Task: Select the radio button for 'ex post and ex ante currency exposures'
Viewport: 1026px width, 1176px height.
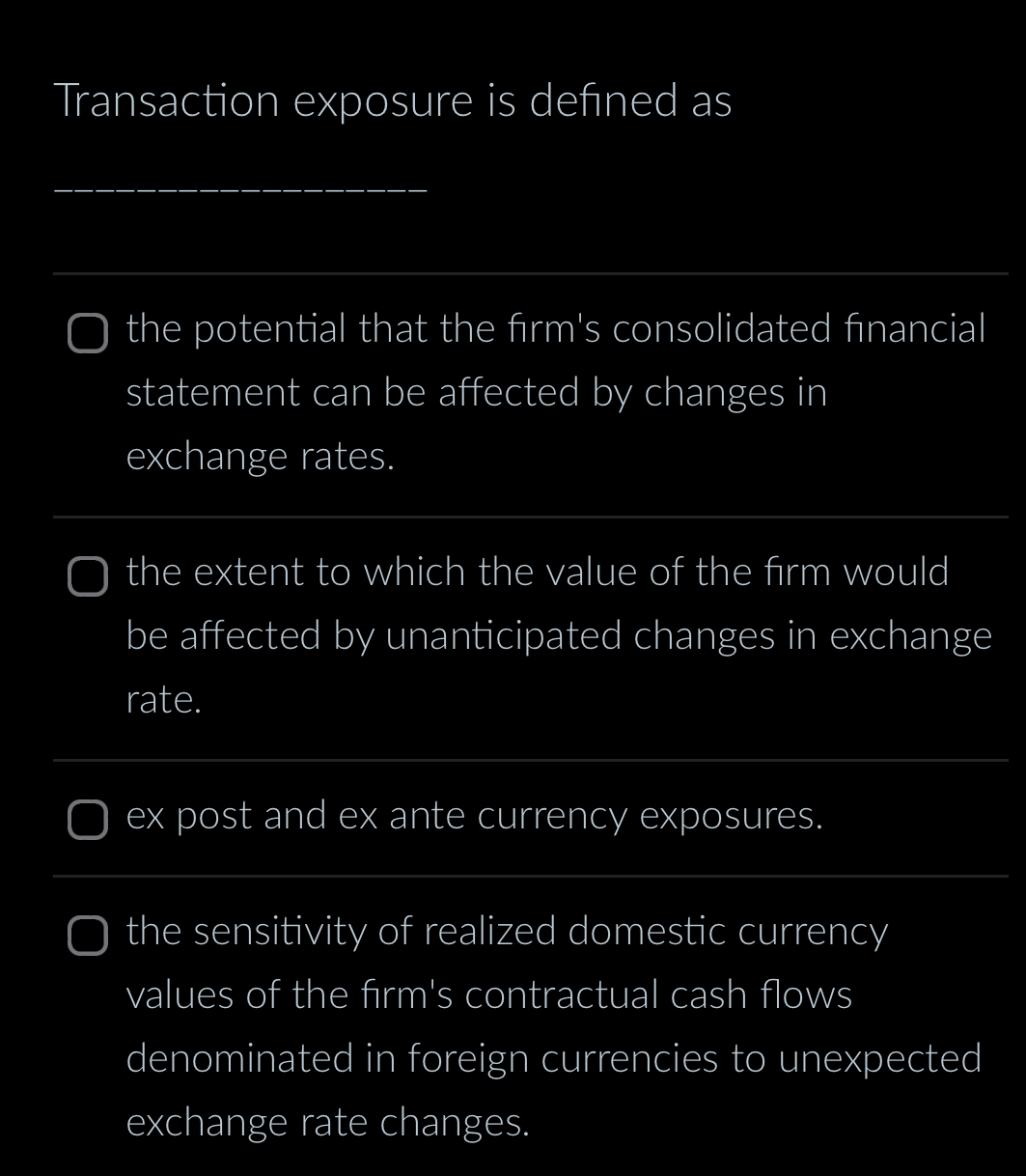Action: 88,822
